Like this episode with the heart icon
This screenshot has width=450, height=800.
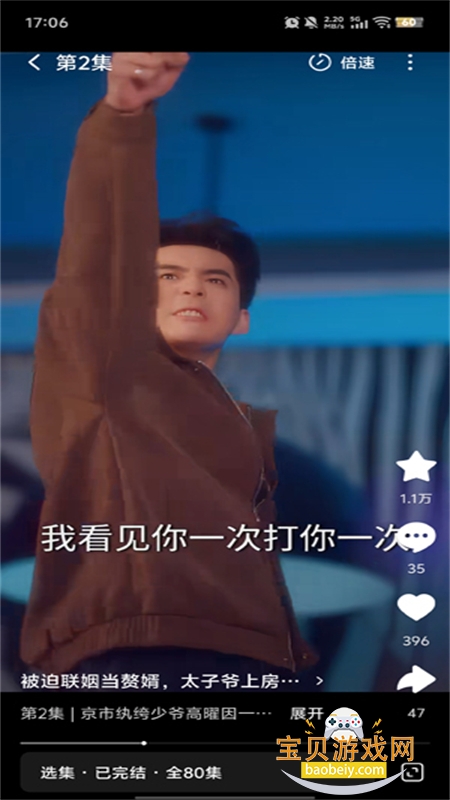click(x=416, y=608)
